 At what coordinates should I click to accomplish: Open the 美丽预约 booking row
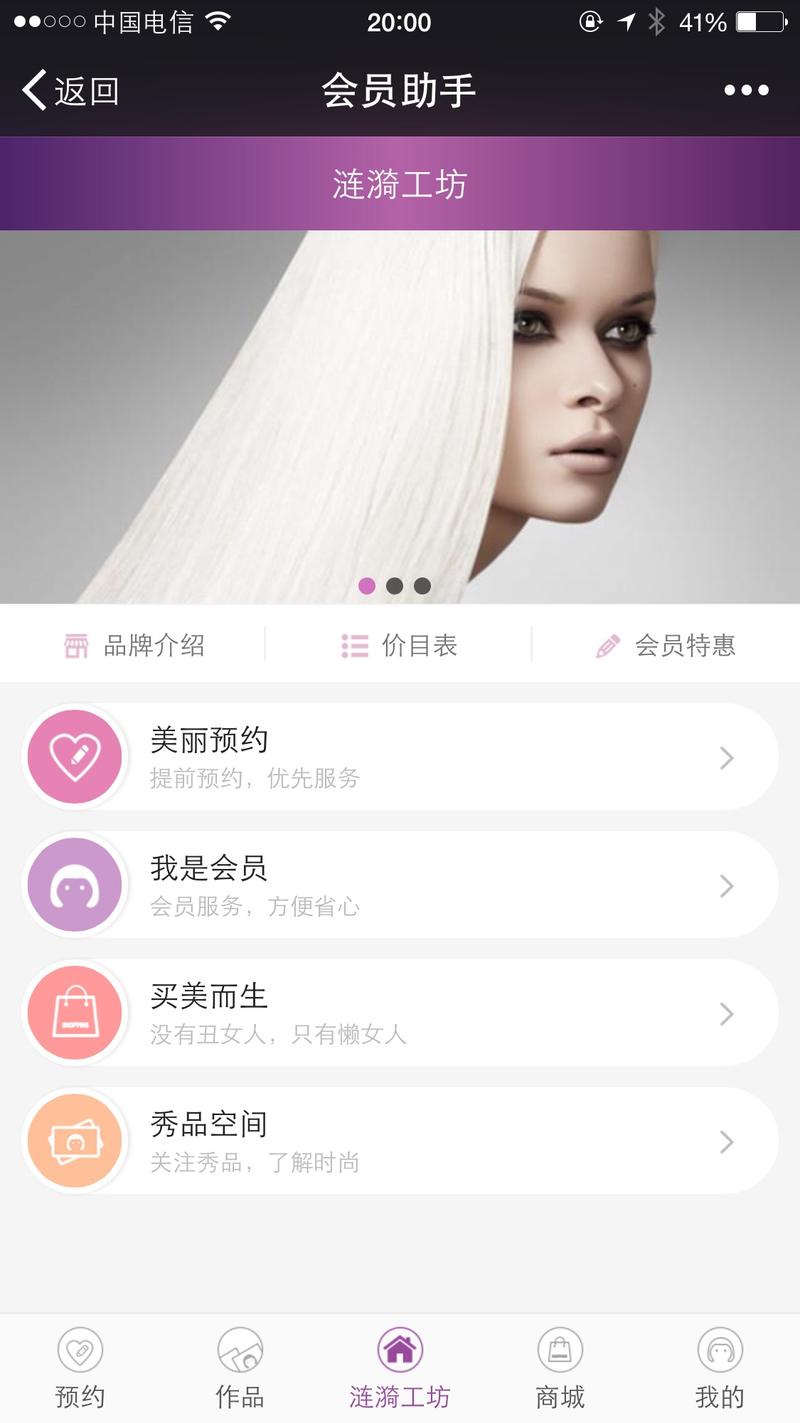coord(400,757)
